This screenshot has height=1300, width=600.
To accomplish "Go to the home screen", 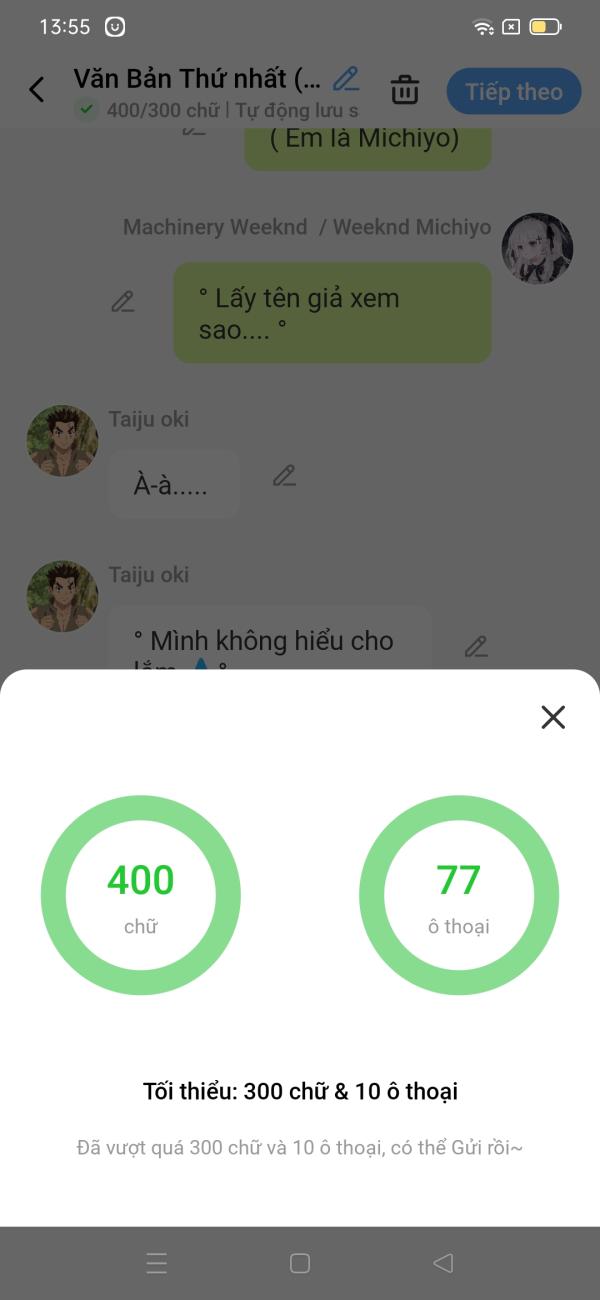I will [x=300, y=1263].
